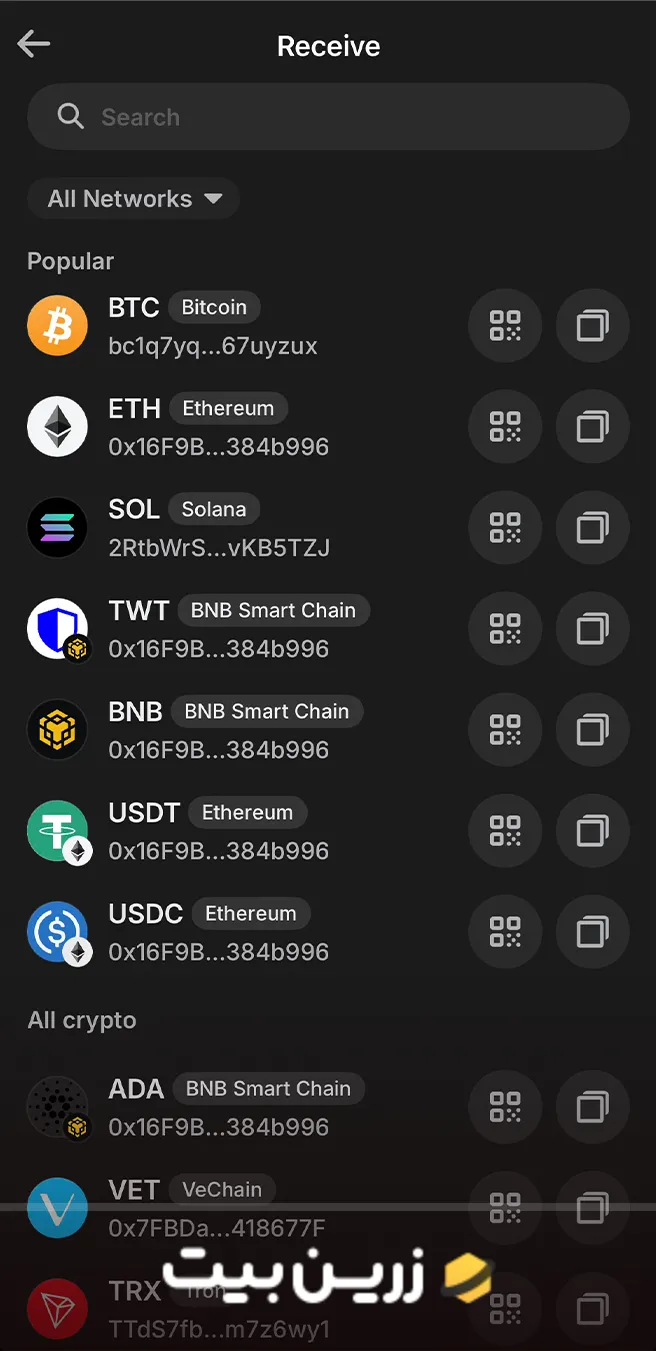Show the QR code for USDT
Viewport: 656px width, 1351px height.
(505, 831)
